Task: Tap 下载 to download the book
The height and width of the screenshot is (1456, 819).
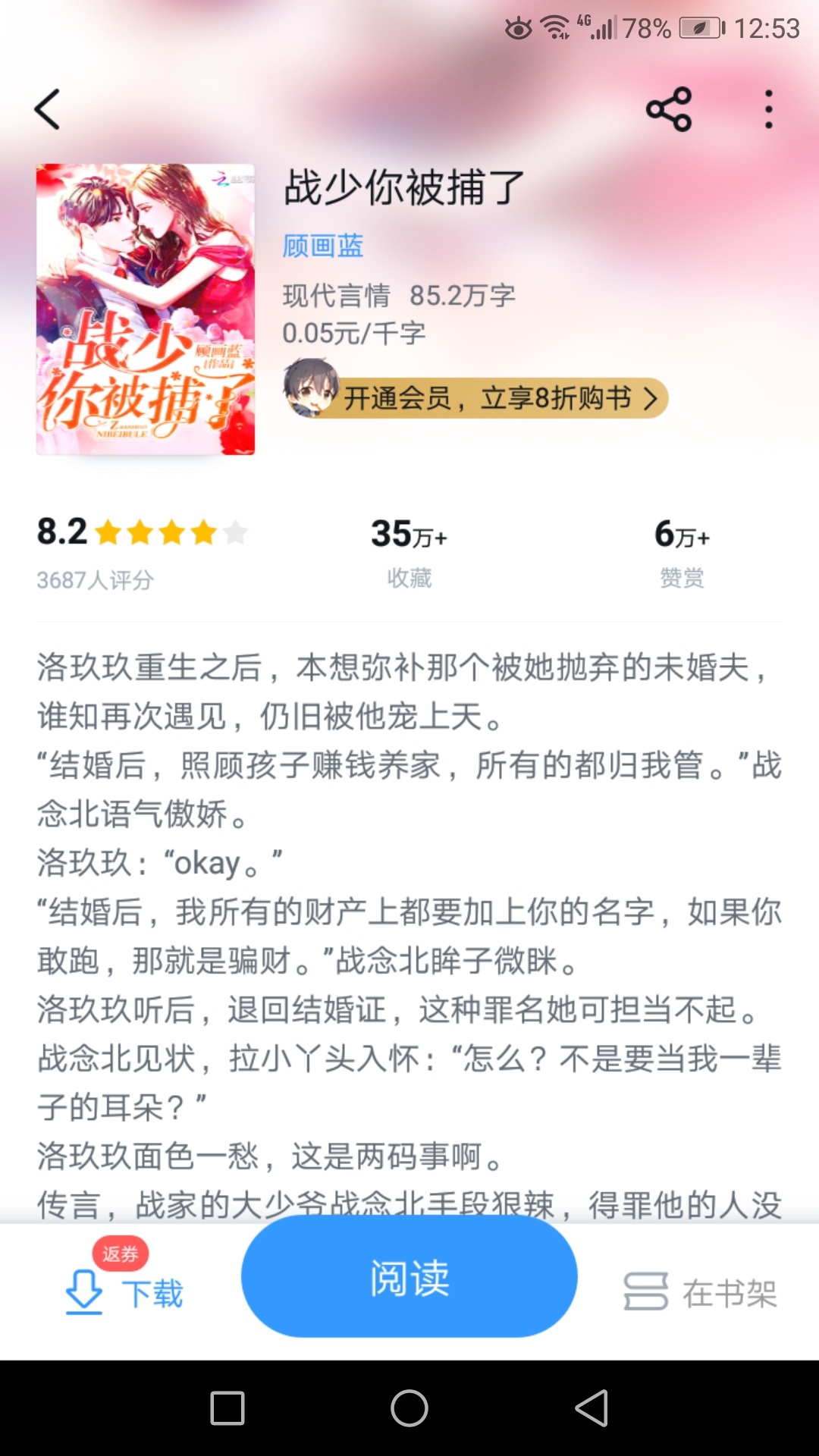Action: pyautogui.click(x=126, y=1292)
